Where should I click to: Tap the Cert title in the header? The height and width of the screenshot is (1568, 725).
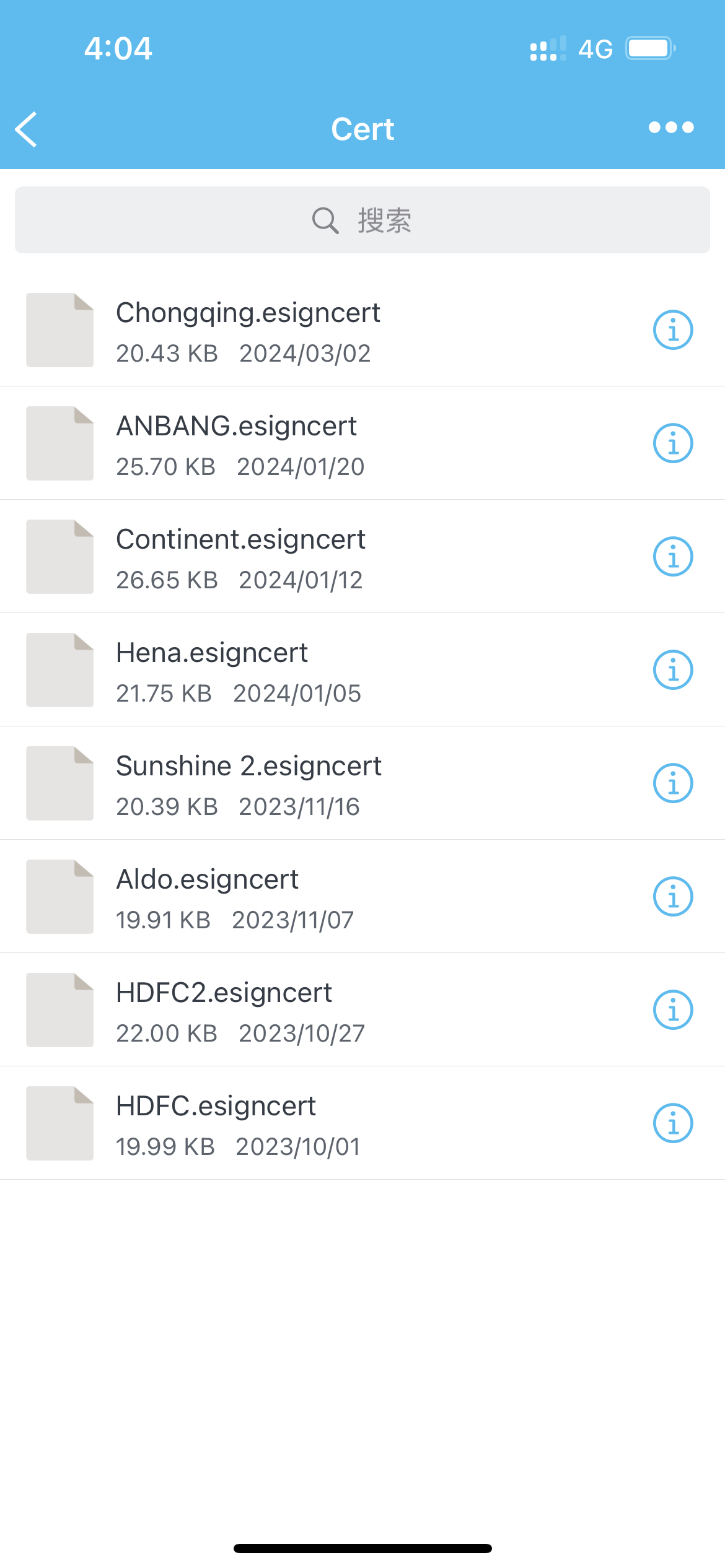tap(362, 128)
